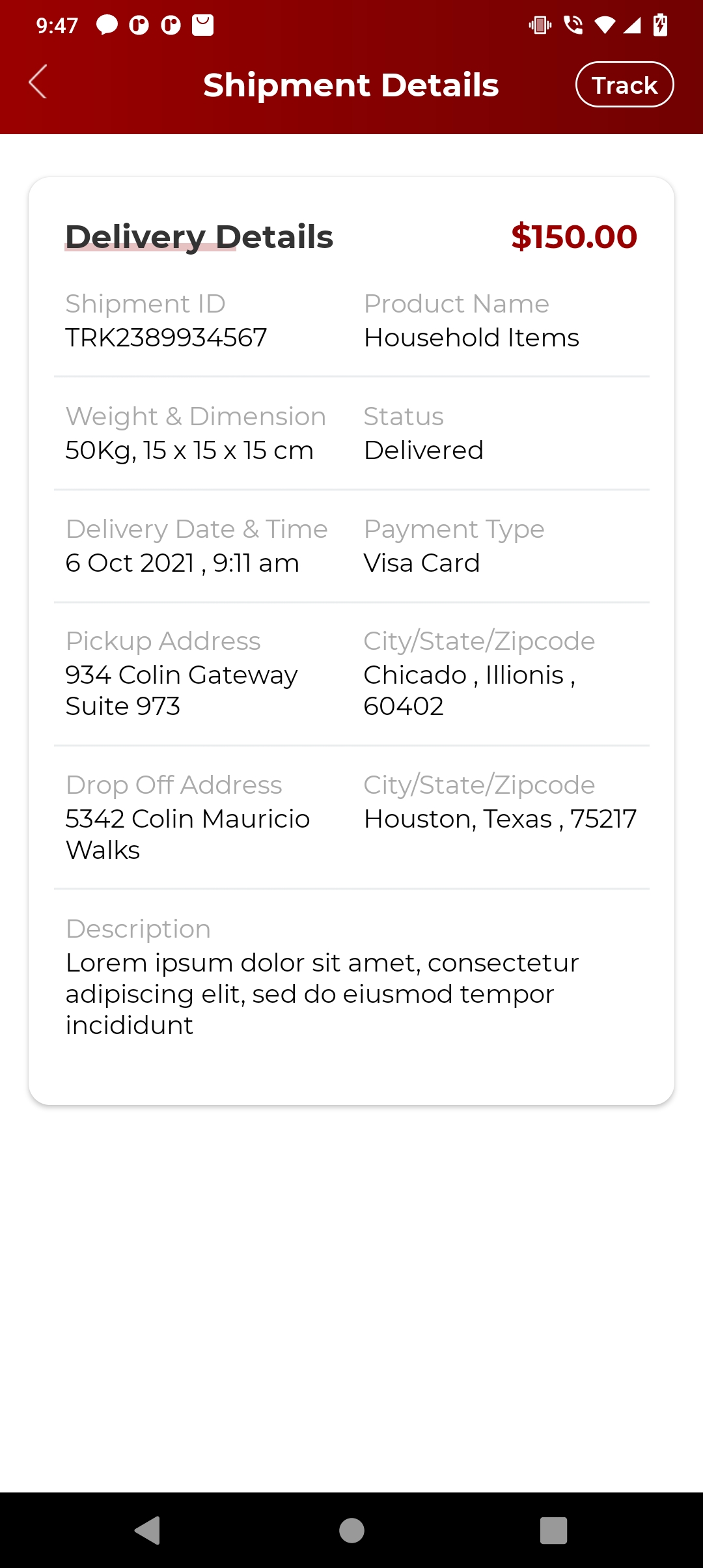Tap the system home button
This screenshot has height=1568, width=703.
351,1530
